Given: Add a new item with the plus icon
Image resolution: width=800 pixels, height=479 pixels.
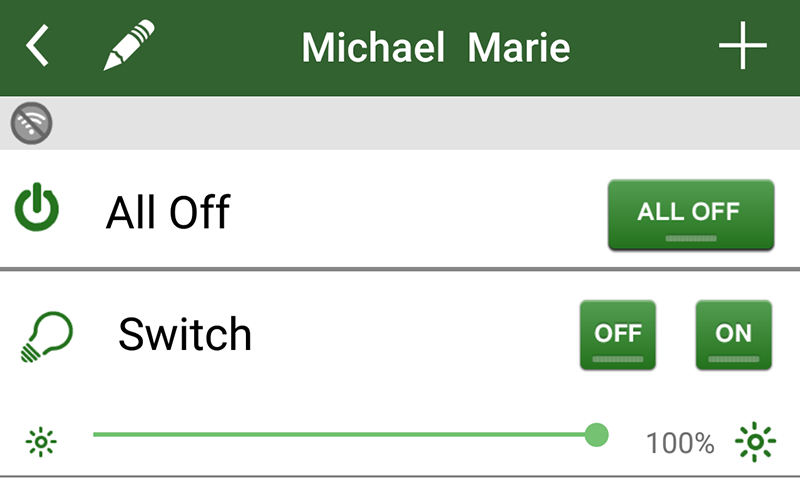Looking at the screenshot, I should 742,47.
